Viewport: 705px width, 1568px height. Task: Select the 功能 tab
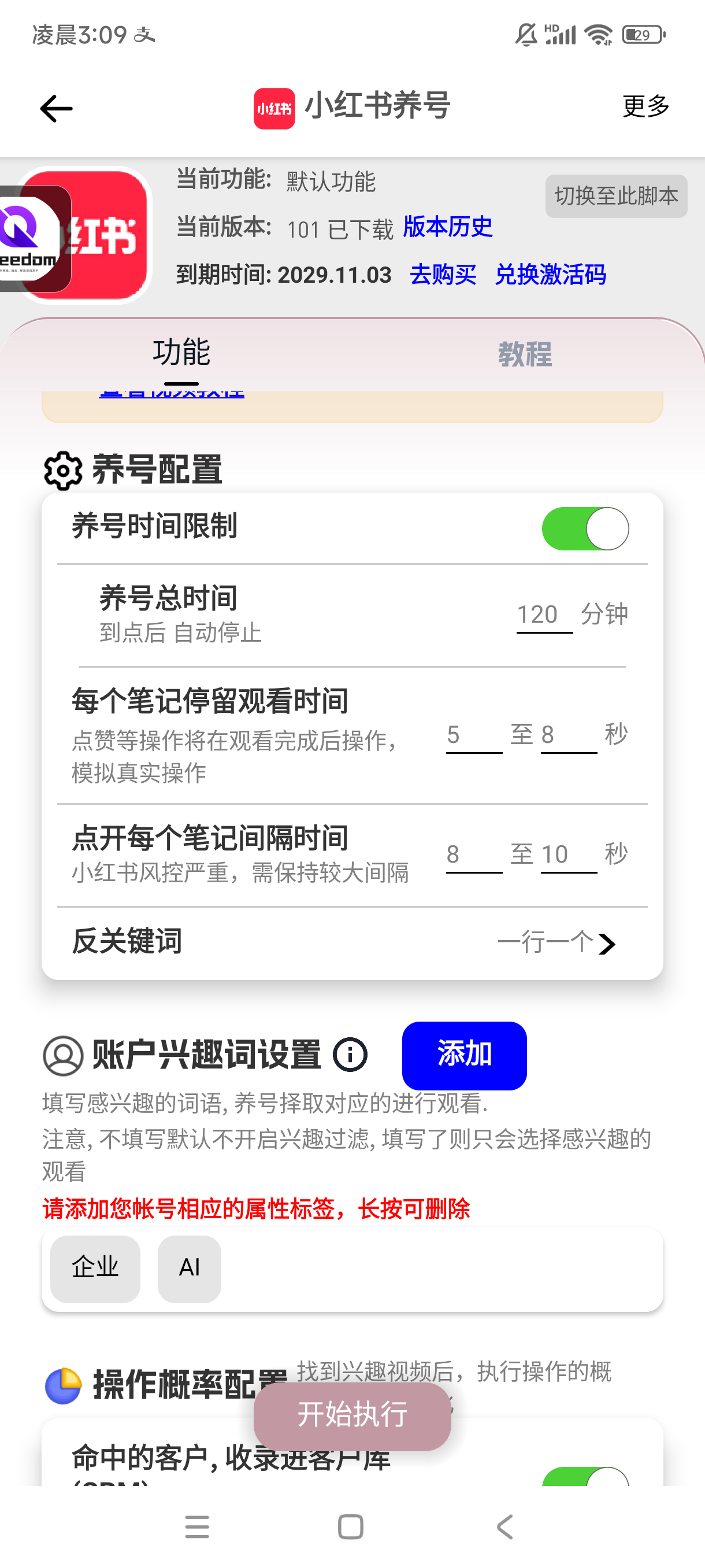coord(181,353)
